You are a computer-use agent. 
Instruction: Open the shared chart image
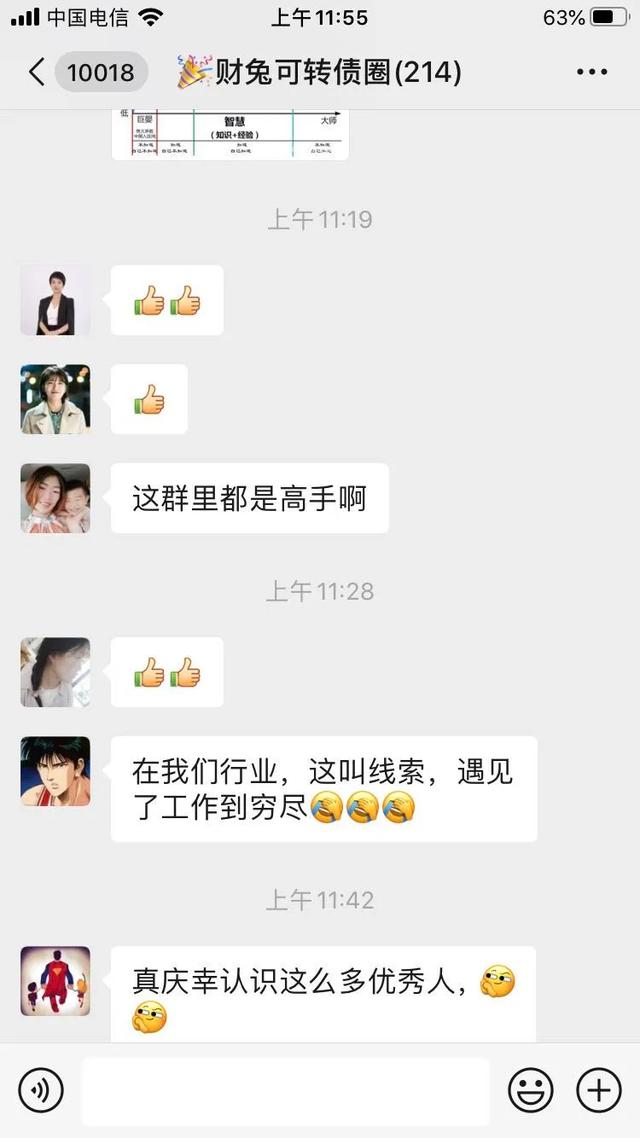click(x=230, y=134)
